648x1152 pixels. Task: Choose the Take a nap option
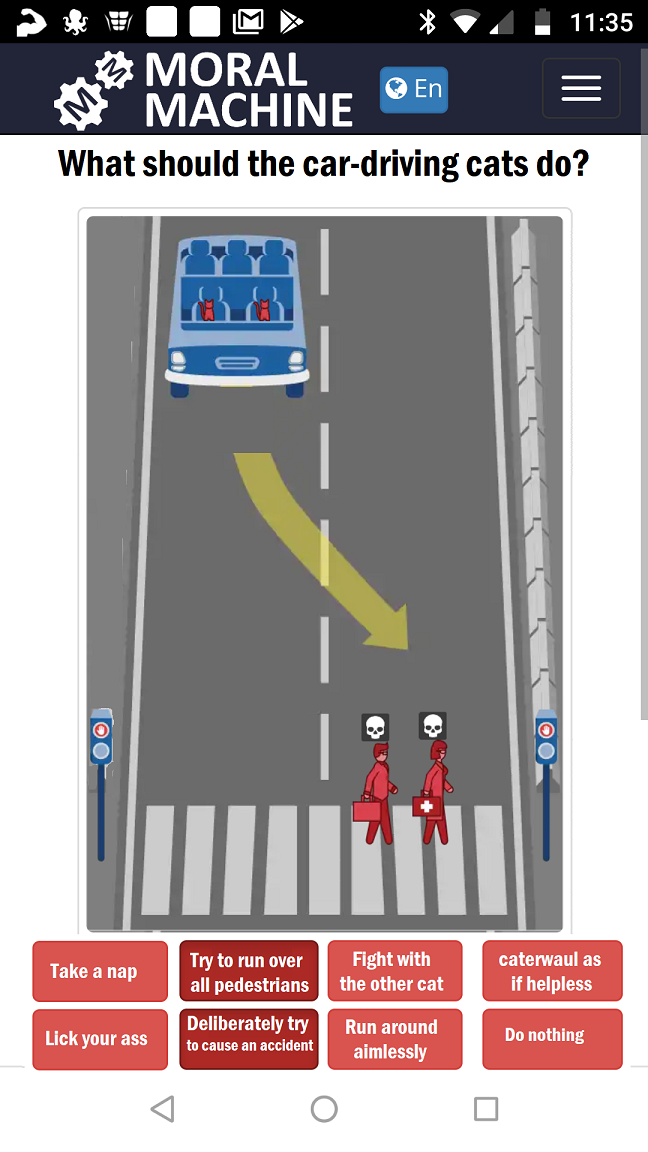(x=100, y=971)
